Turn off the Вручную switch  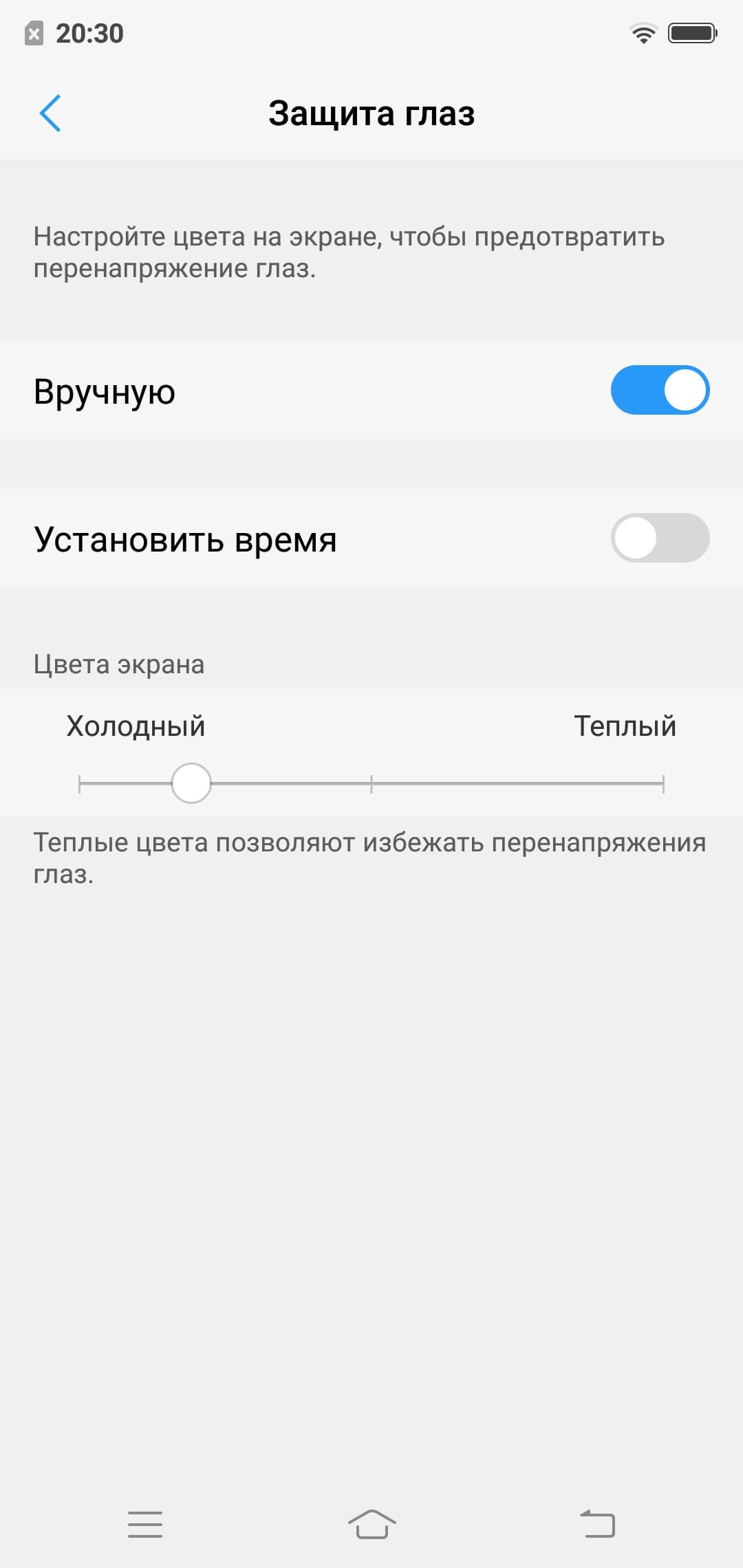(x=659, y=391)
